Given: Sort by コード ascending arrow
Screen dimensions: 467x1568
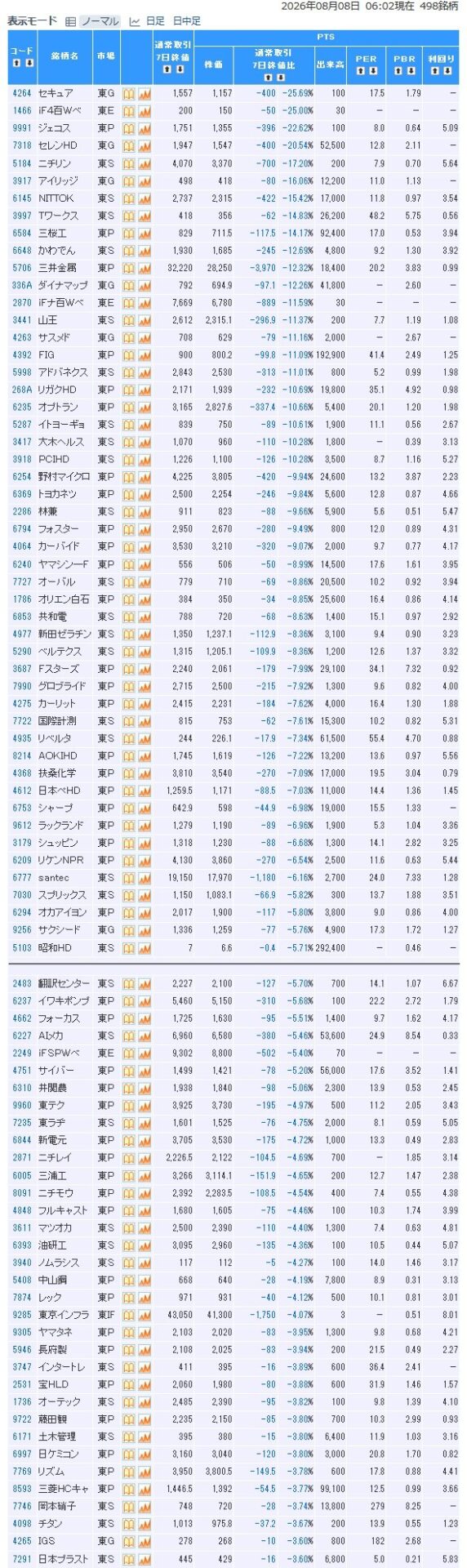Looking at the screenshot, I should tap(16, 62).
